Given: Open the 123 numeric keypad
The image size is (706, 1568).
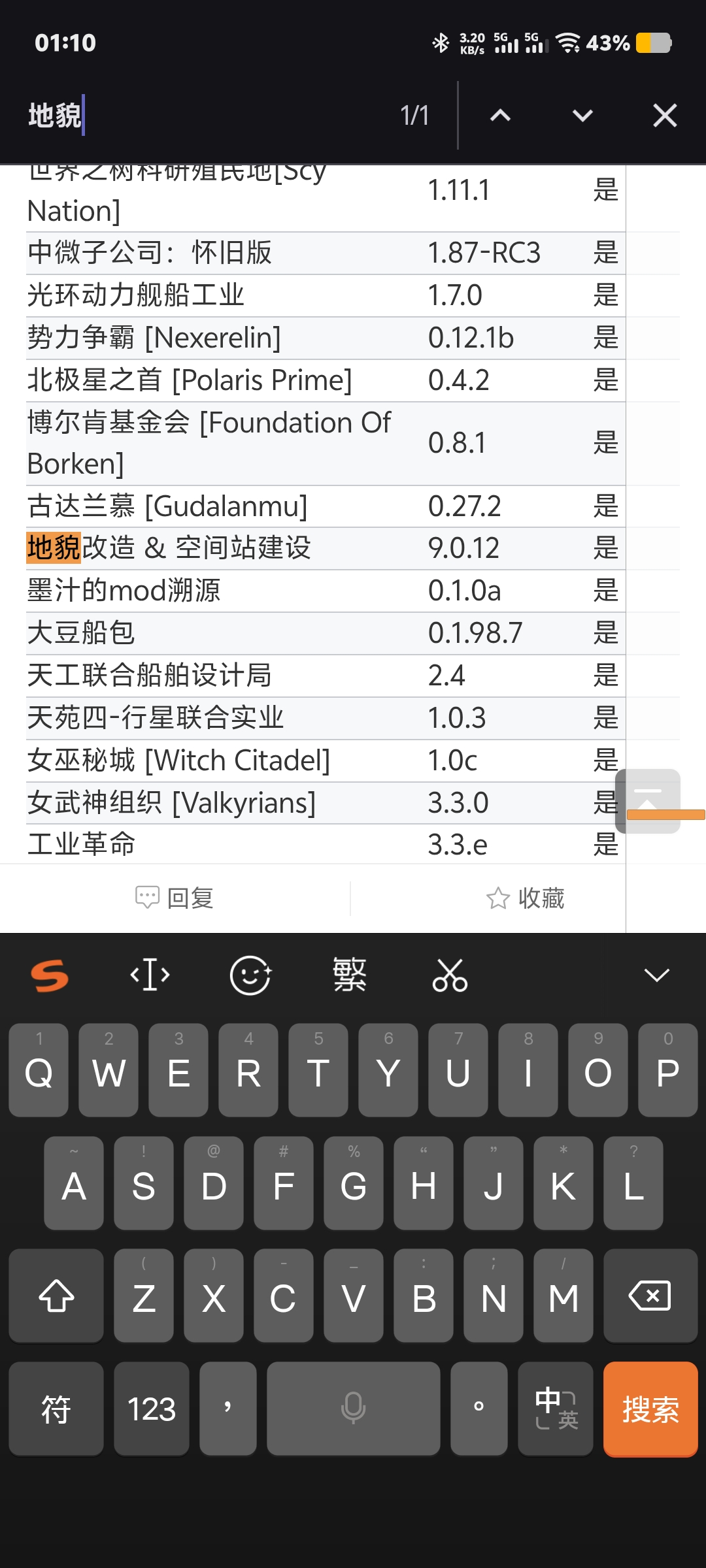Looking at the screenshot, I should coord(152,1409).
